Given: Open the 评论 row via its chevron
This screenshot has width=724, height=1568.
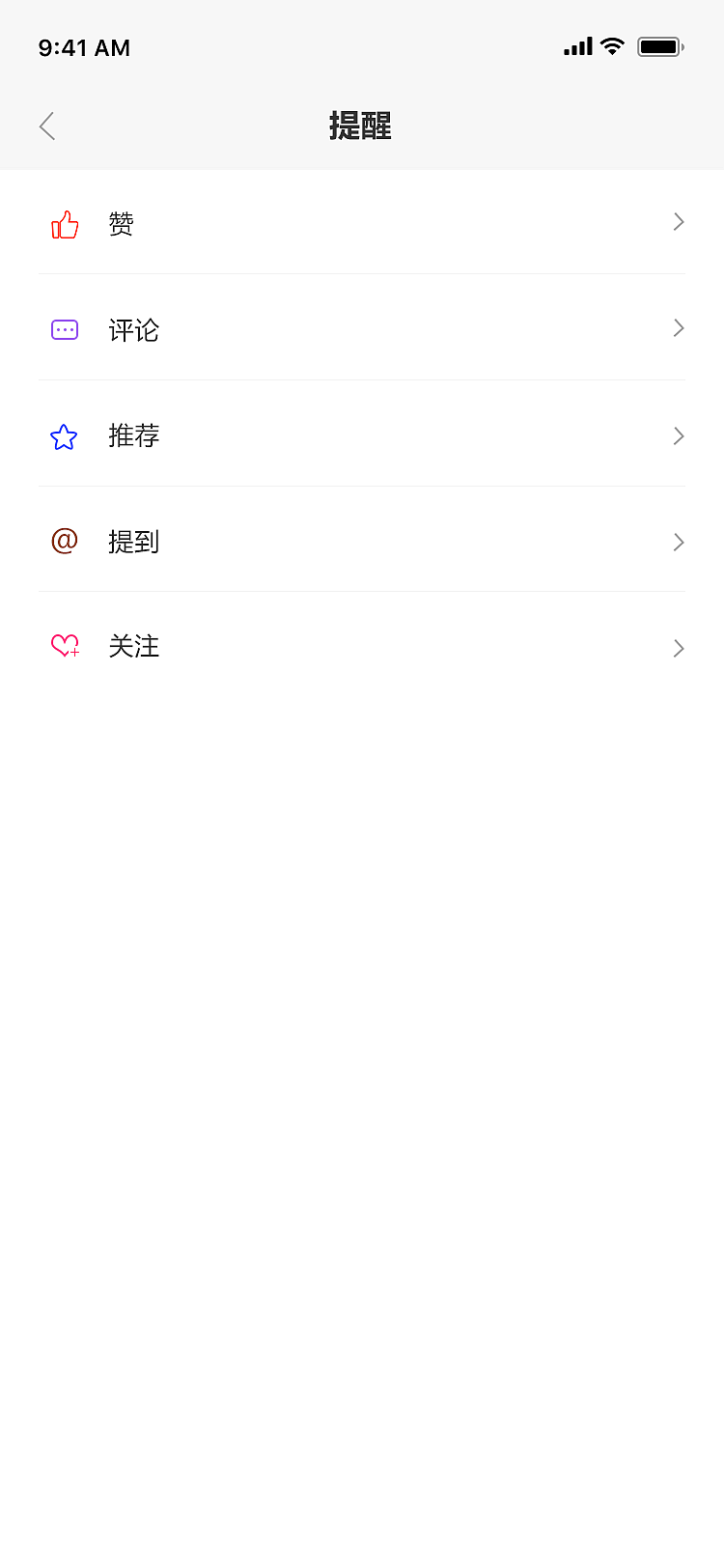Looking at the screenshot, I should click(x=678, y=328).
